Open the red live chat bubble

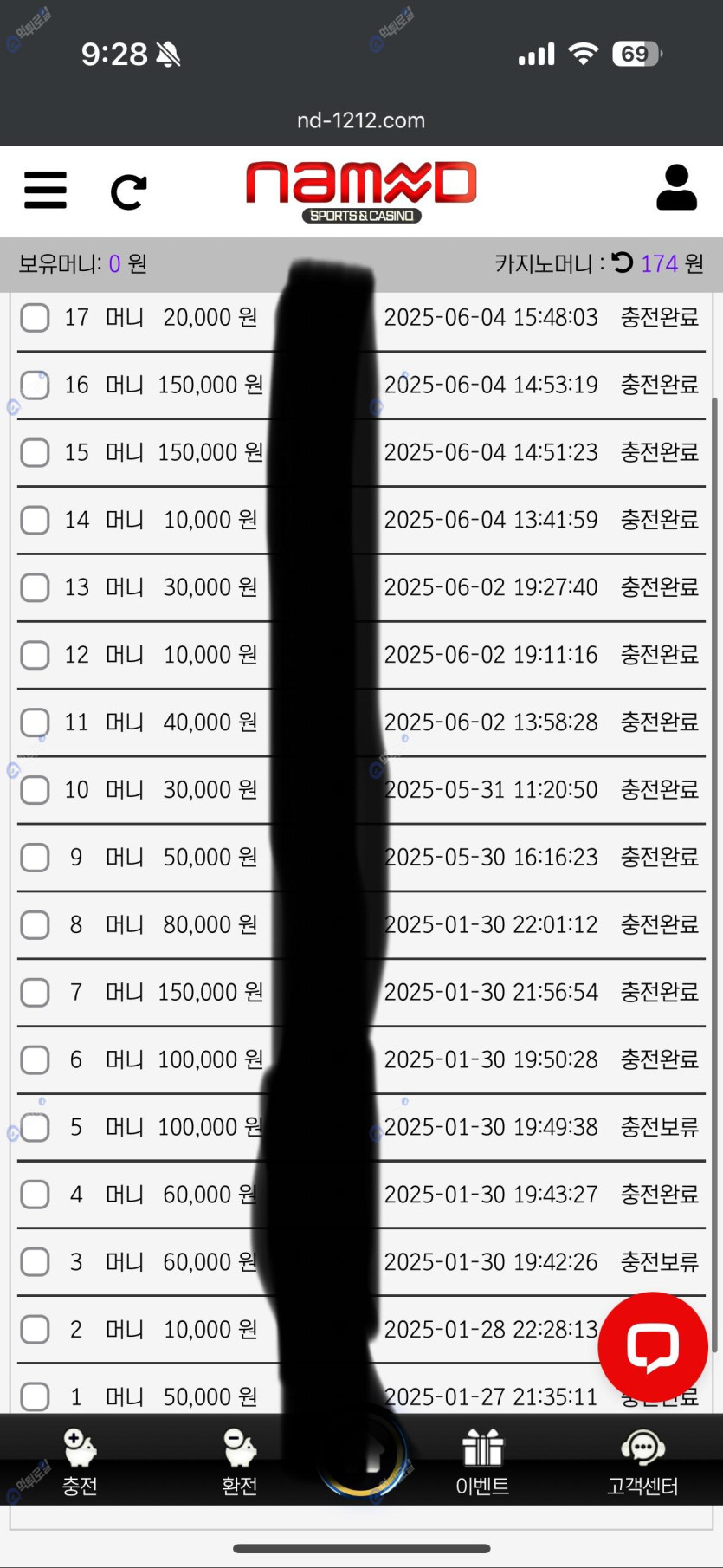pos(653,1346)
